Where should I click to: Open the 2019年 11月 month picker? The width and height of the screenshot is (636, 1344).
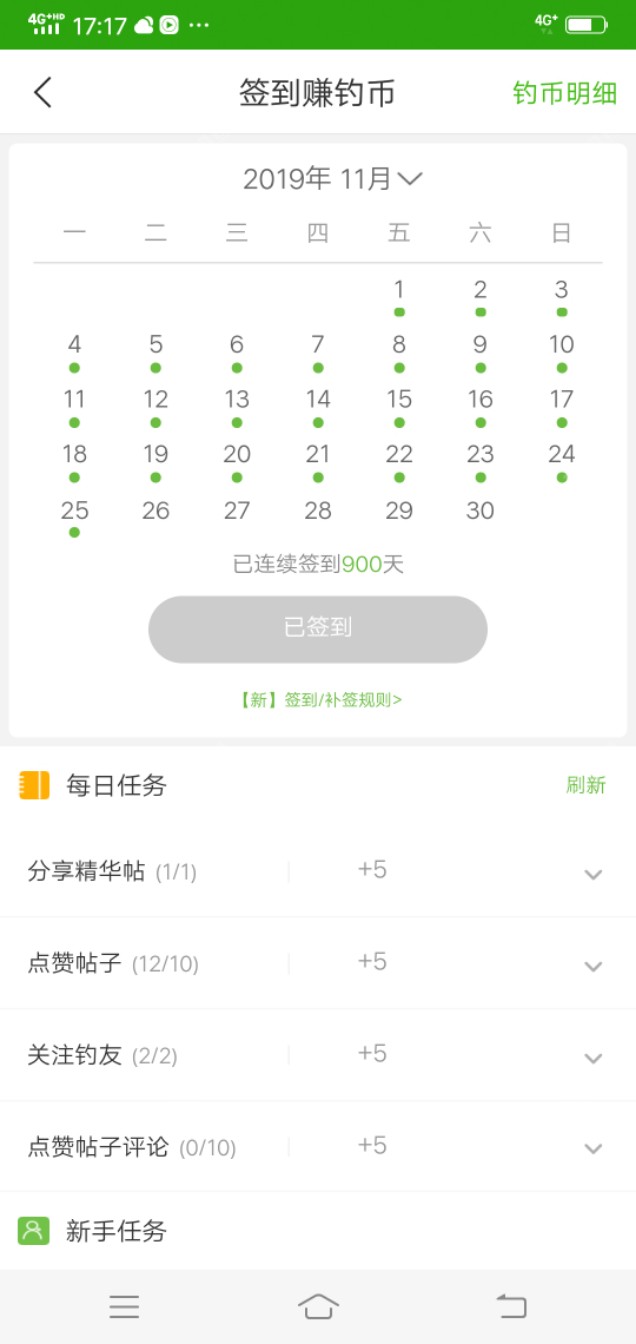coord(332,179)
